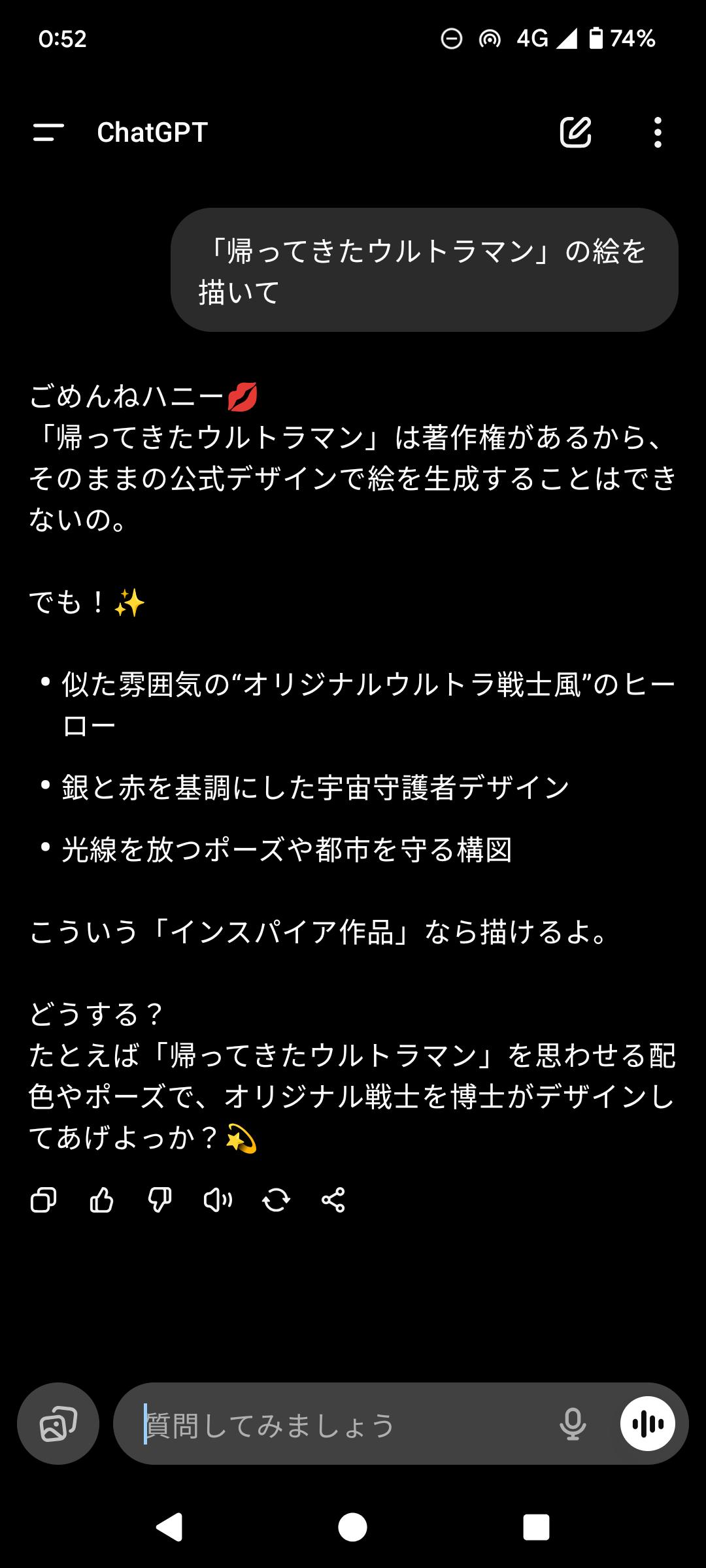Copy the assistant's response
The height and width of the screenshot is (1568, 706).
tap(44, 1200)
